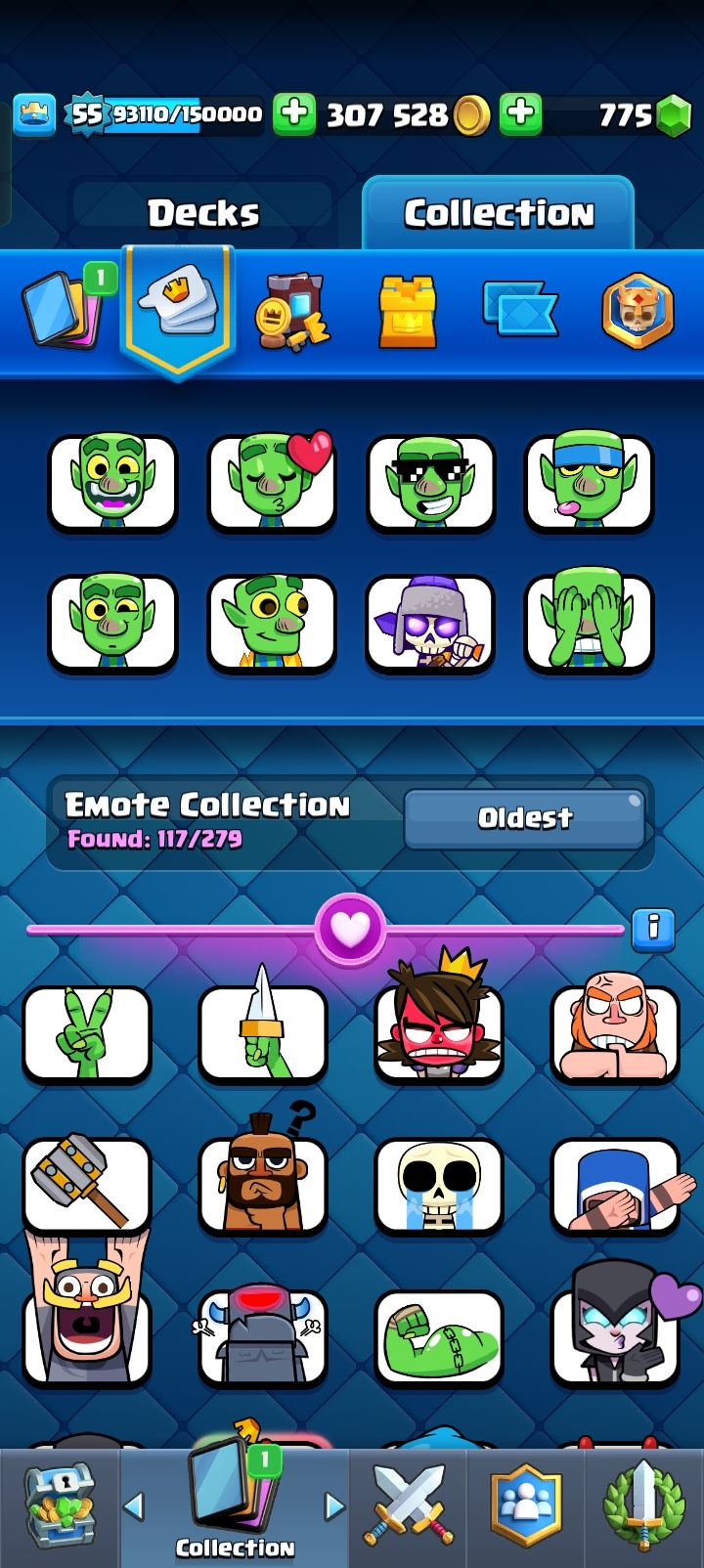This screenshot has height=1568, width=704.
Task: Open the events sword laurel tab
Action: (641, 1507)
